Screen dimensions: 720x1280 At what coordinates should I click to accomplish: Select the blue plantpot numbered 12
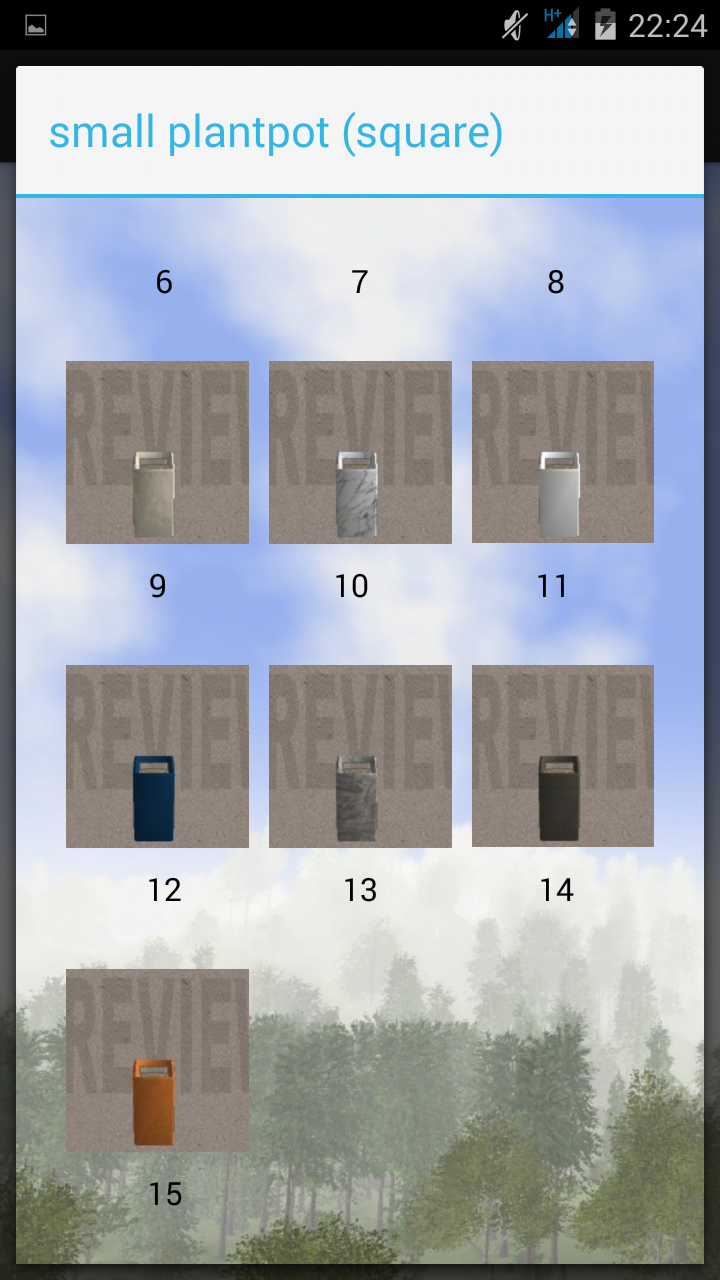click(157, 756)
